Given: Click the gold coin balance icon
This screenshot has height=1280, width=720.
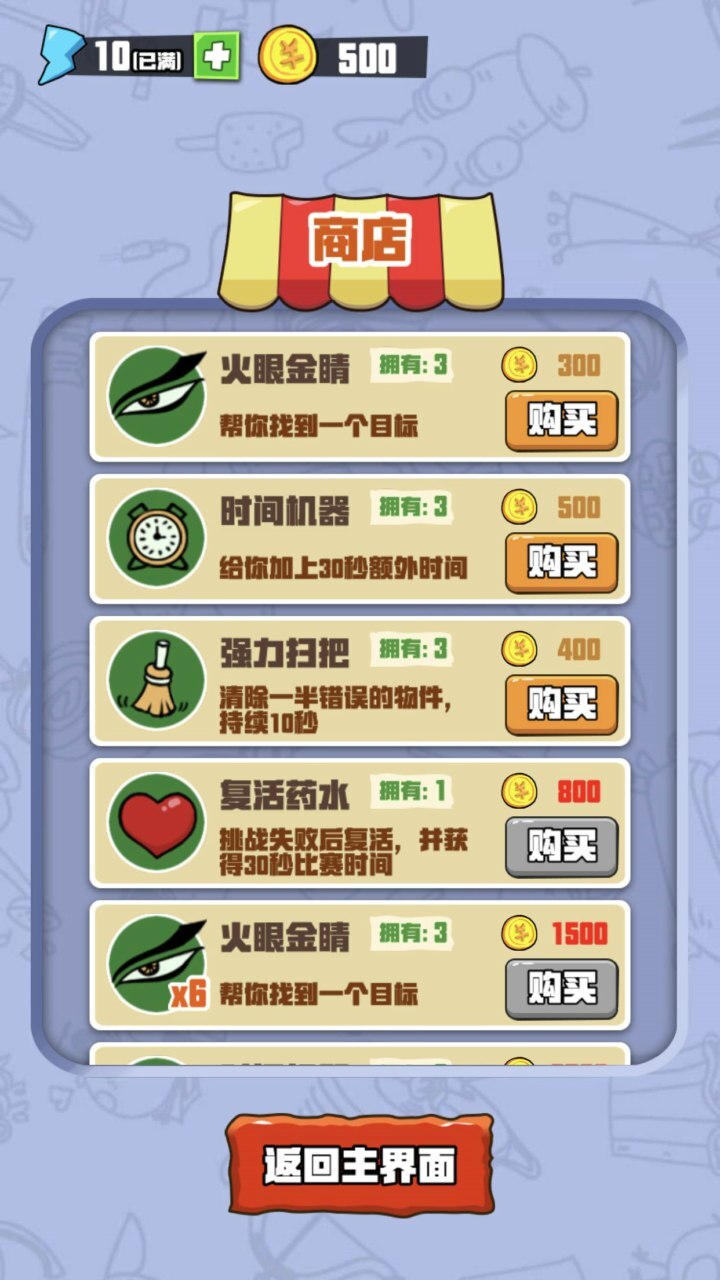Looking at the screenshot, I should point(288,58).
